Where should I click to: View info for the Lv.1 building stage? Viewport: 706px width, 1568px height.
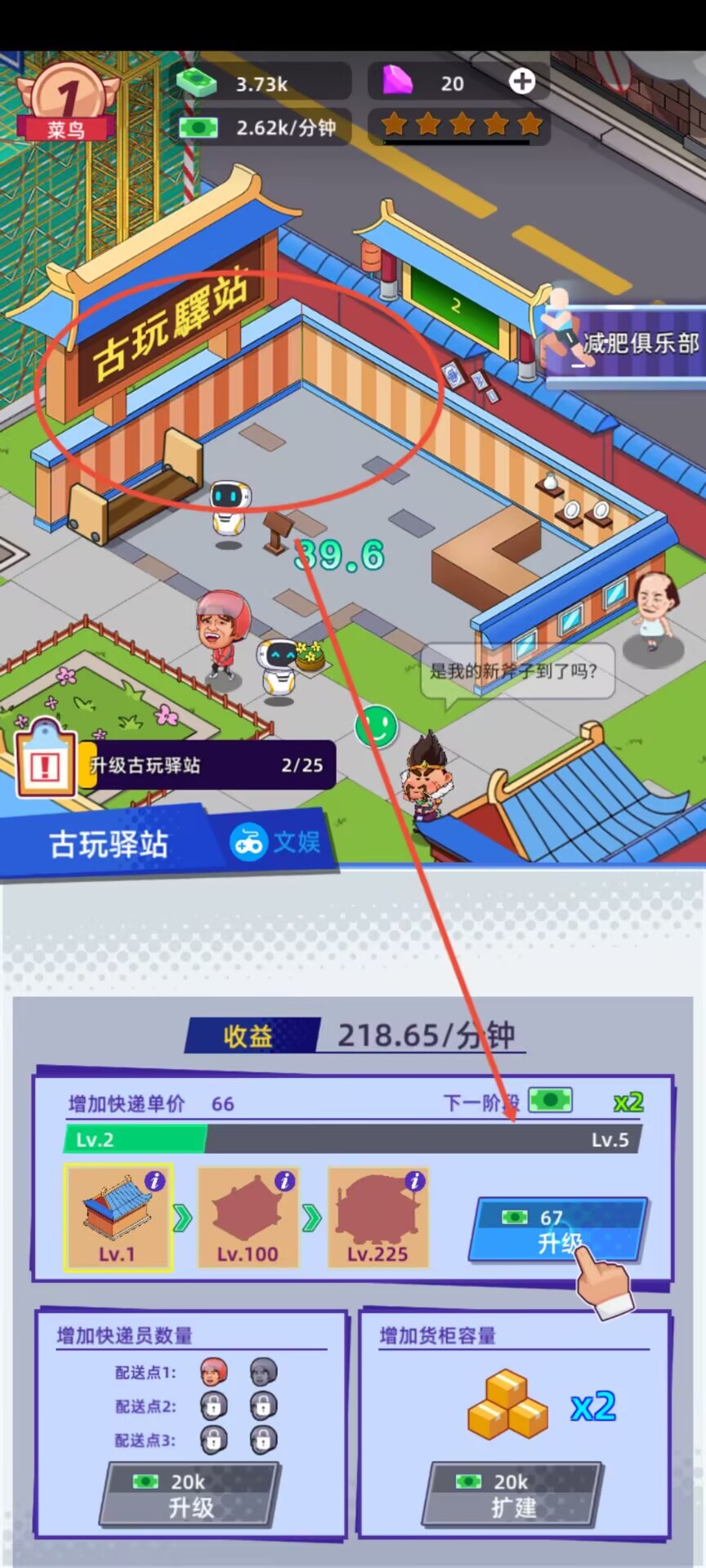154,1180
